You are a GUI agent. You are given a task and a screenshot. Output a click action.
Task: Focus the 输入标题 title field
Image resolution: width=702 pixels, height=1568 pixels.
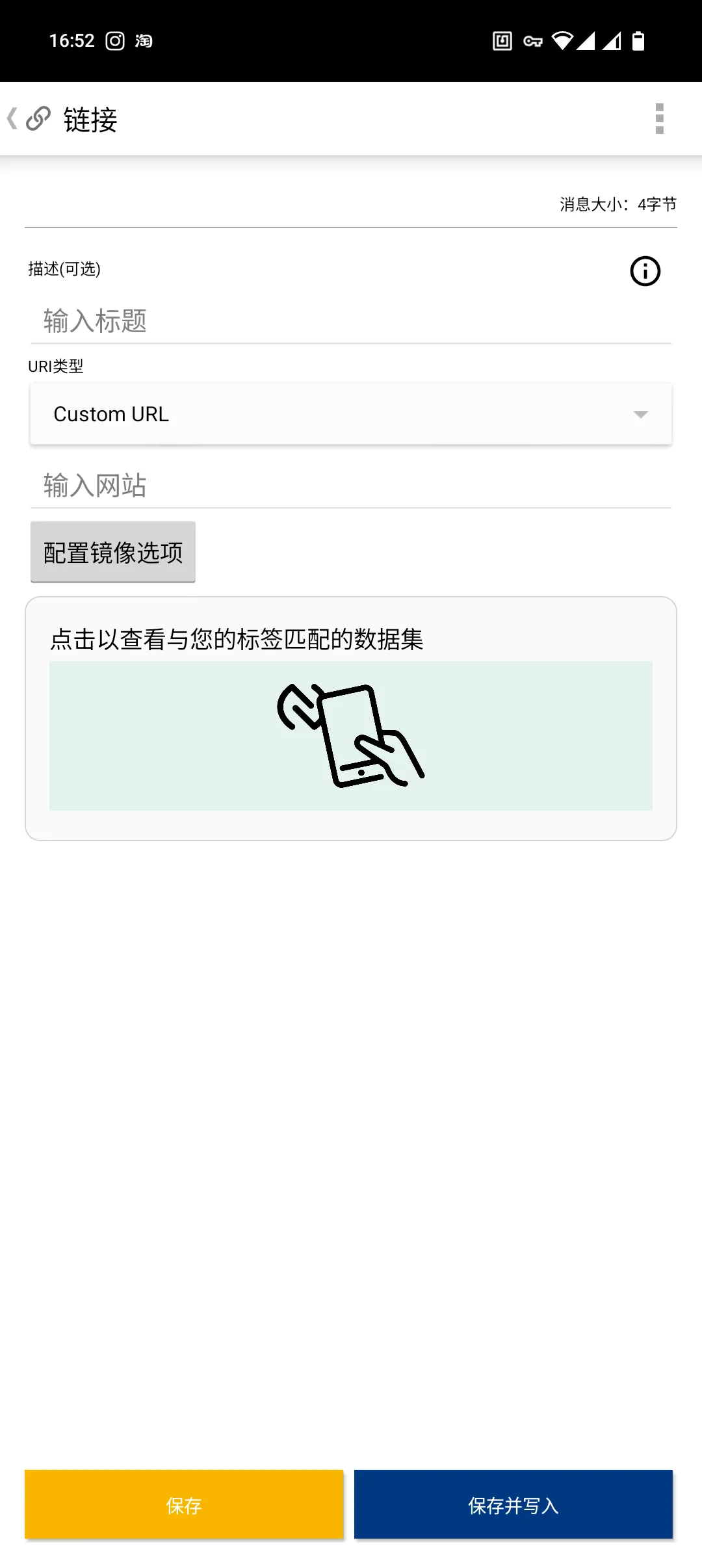(x=351, y=321)
